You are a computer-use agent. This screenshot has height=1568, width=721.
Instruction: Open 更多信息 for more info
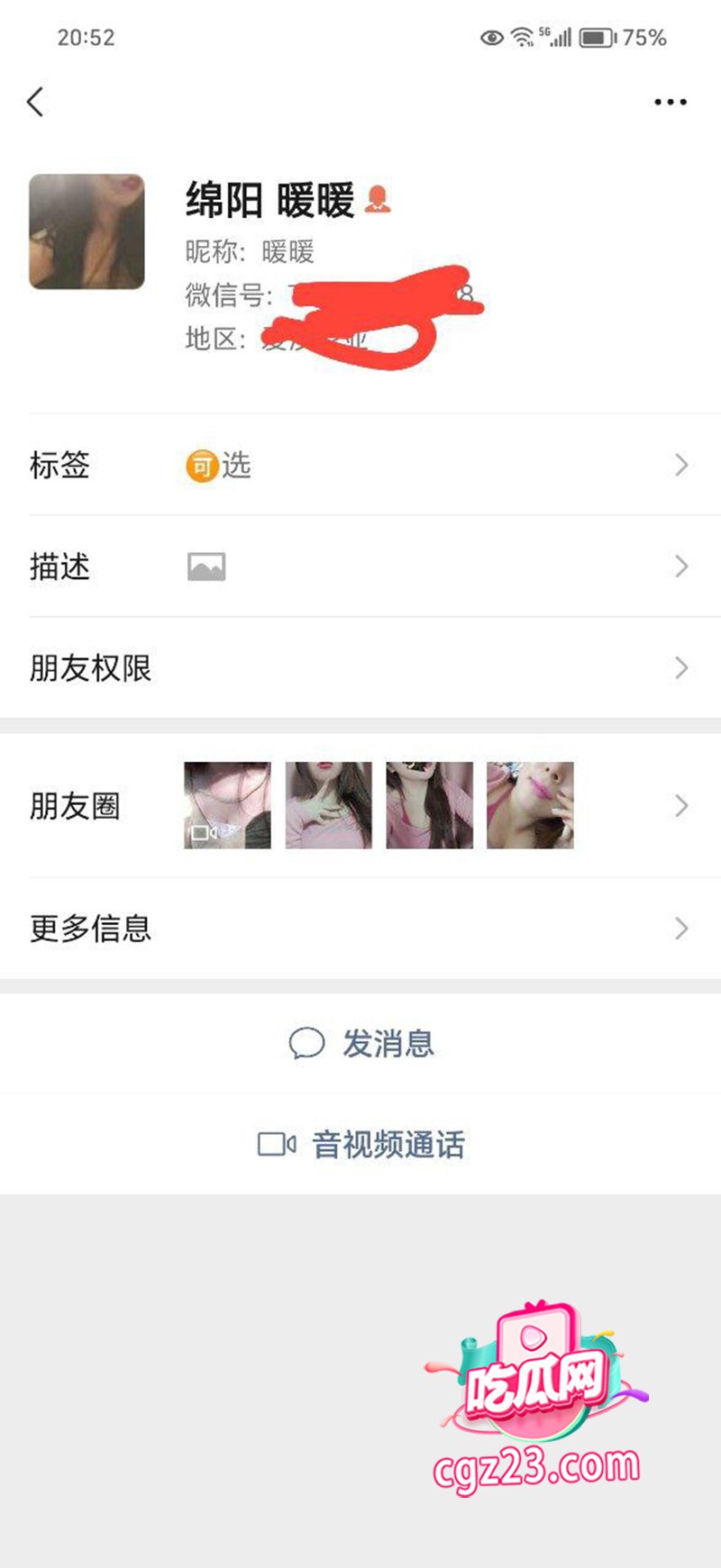coord(360,929)
